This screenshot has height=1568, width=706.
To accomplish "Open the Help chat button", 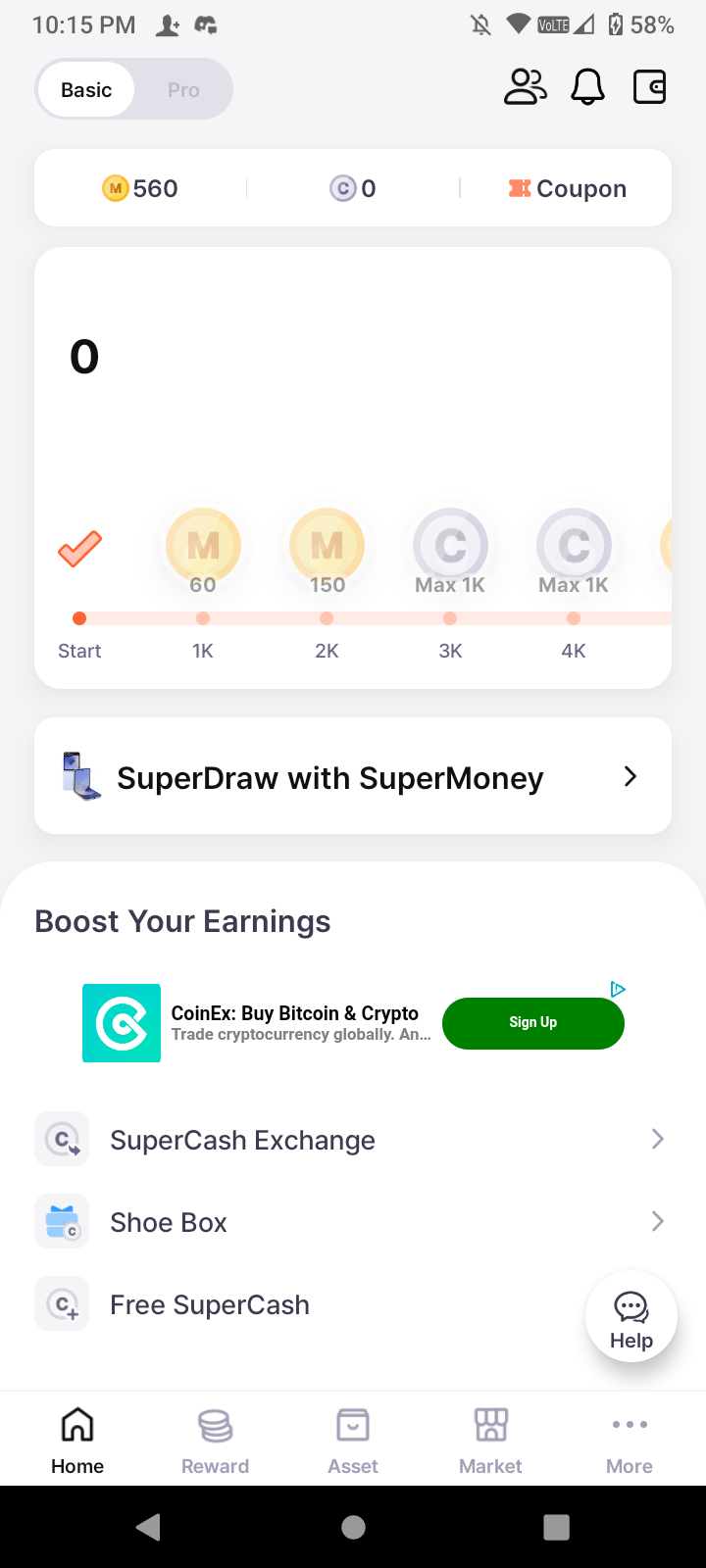I will (x=631, y=1317).
